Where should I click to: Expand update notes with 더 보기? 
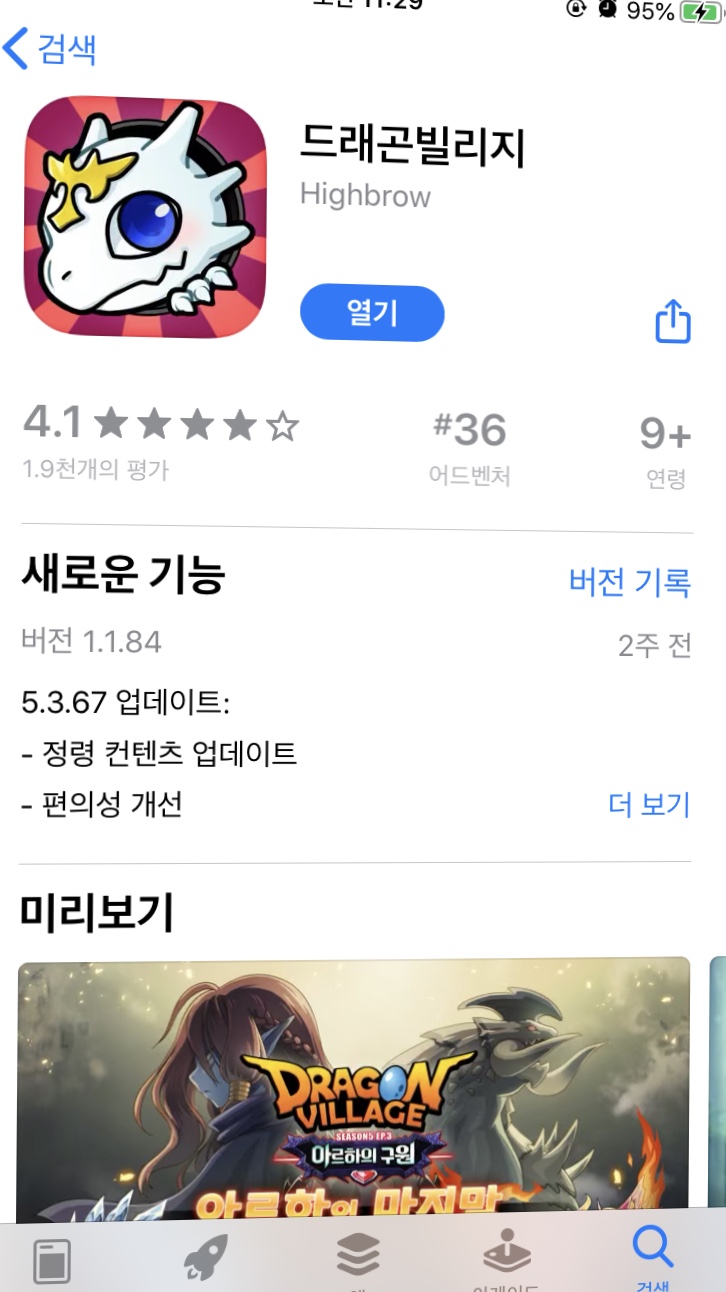pos(649,804)
